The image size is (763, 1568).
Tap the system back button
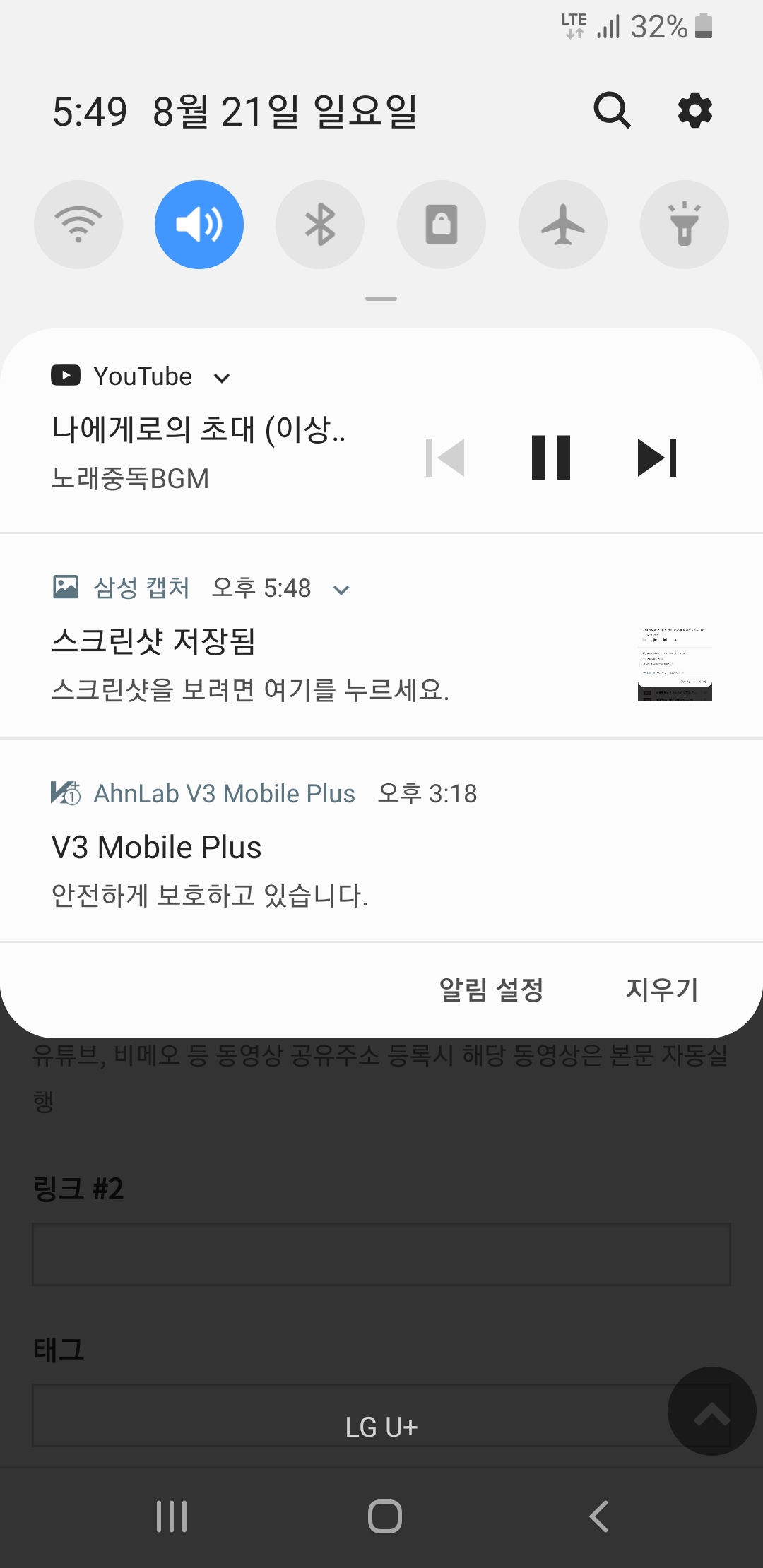(x=599, y=1516)
